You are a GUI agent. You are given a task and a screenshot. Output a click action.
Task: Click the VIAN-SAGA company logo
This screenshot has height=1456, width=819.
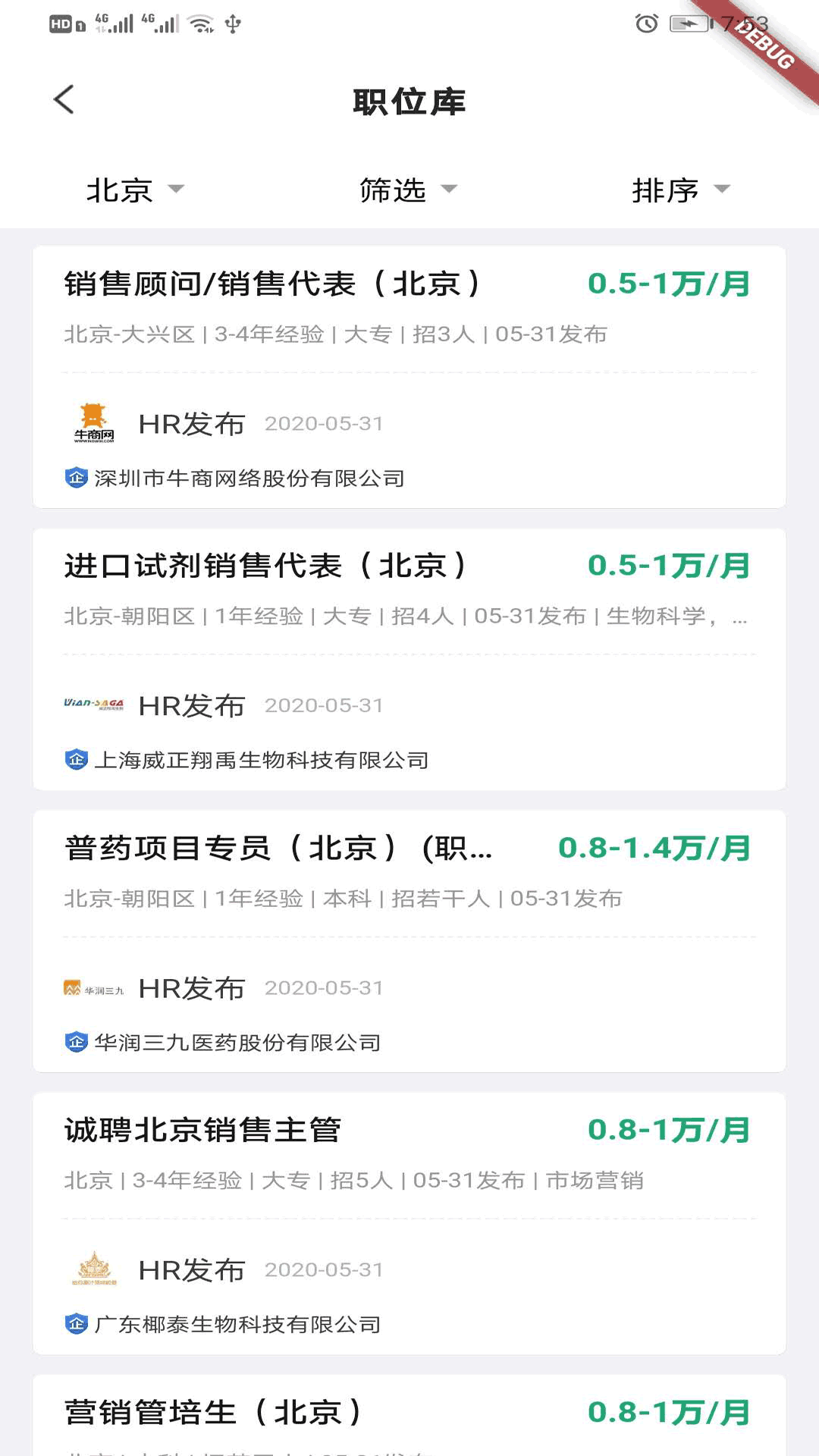[x=93, y=705]
